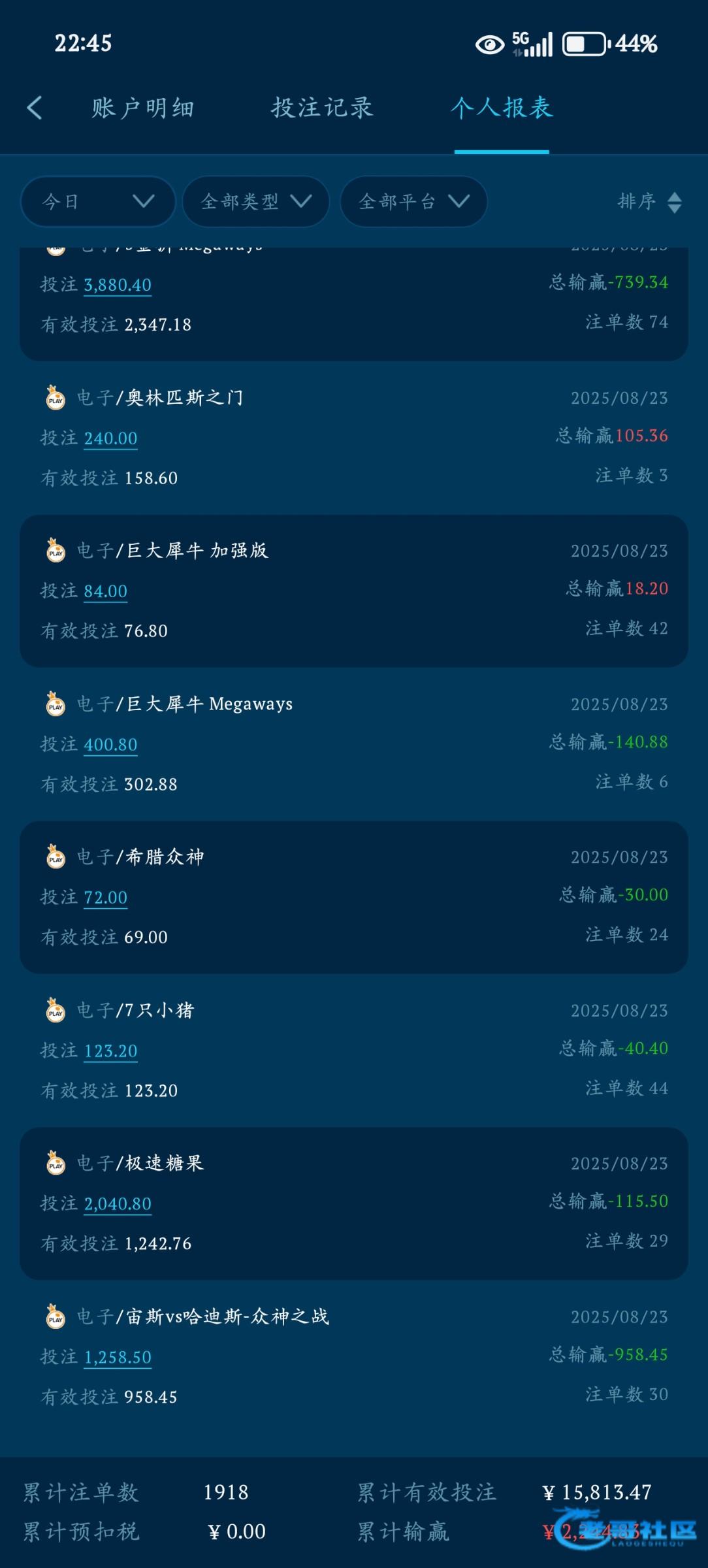Screen dimensions: 708x1568
Task: Toggle the 排序 sort order
Action: click(x=649, y=201)
